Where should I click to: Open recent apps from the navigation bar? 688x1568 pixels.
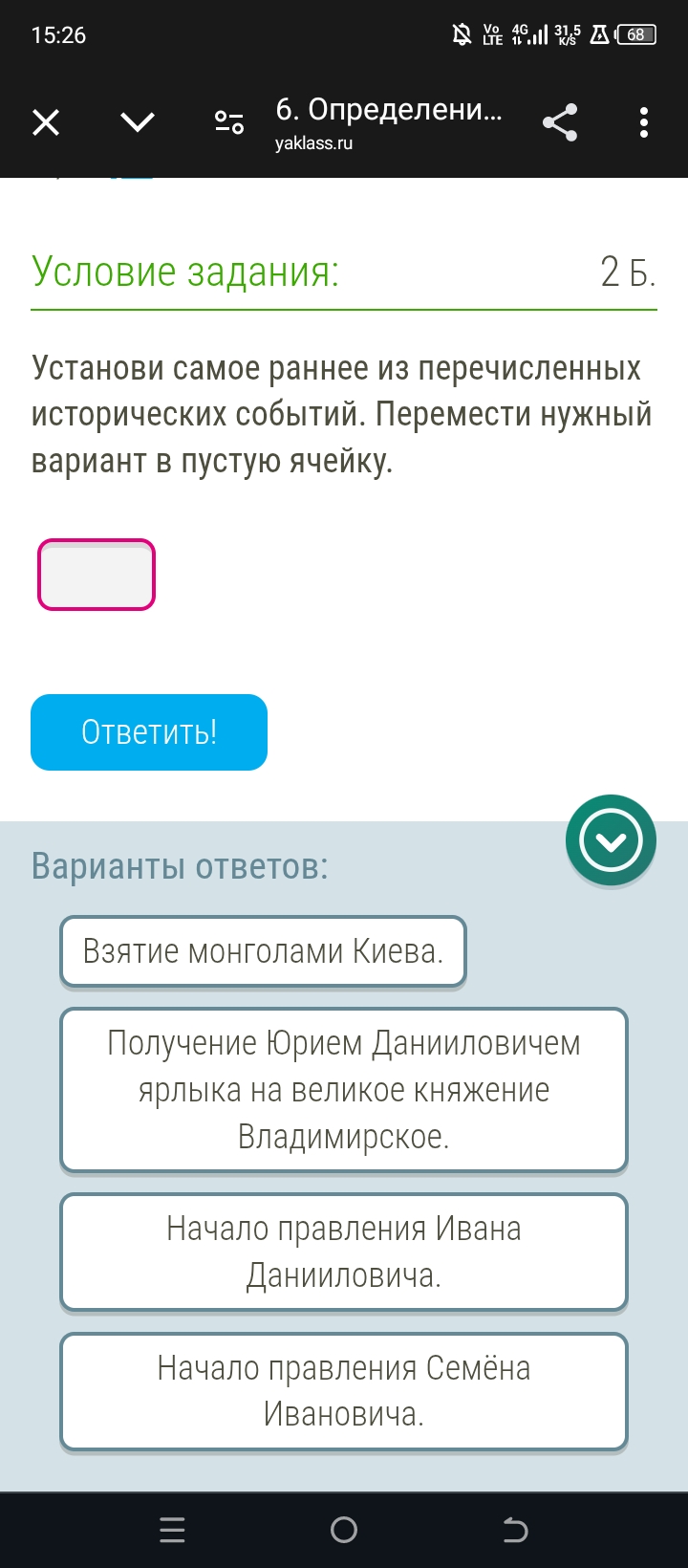173,1531
